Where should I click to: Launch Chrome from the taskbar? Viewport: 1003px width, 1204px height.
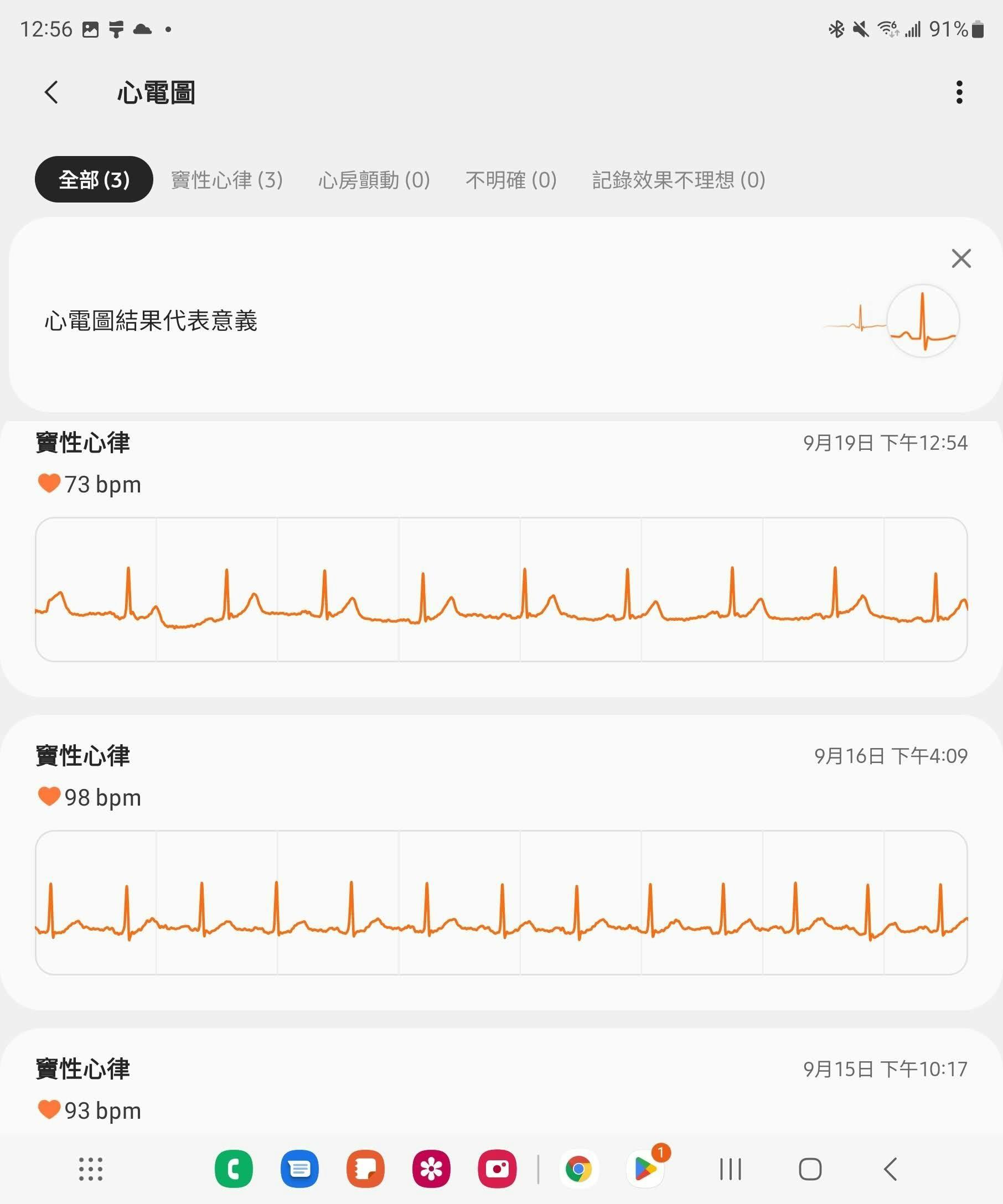pos(578,1169)
